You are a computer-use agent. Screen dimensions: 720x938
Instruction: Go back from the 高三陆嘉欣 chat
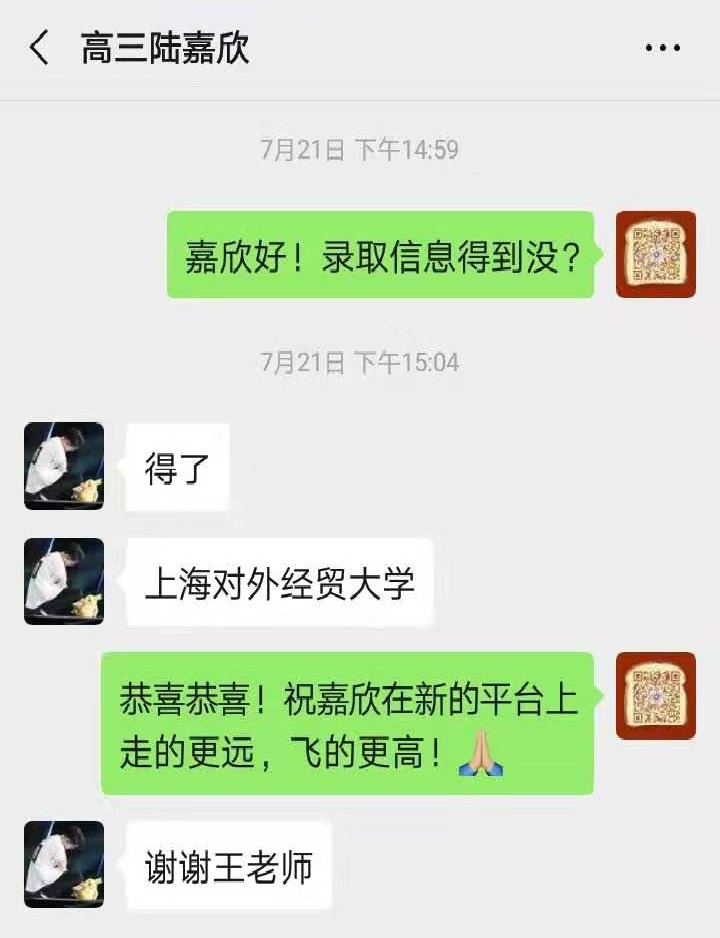point(39,48)
